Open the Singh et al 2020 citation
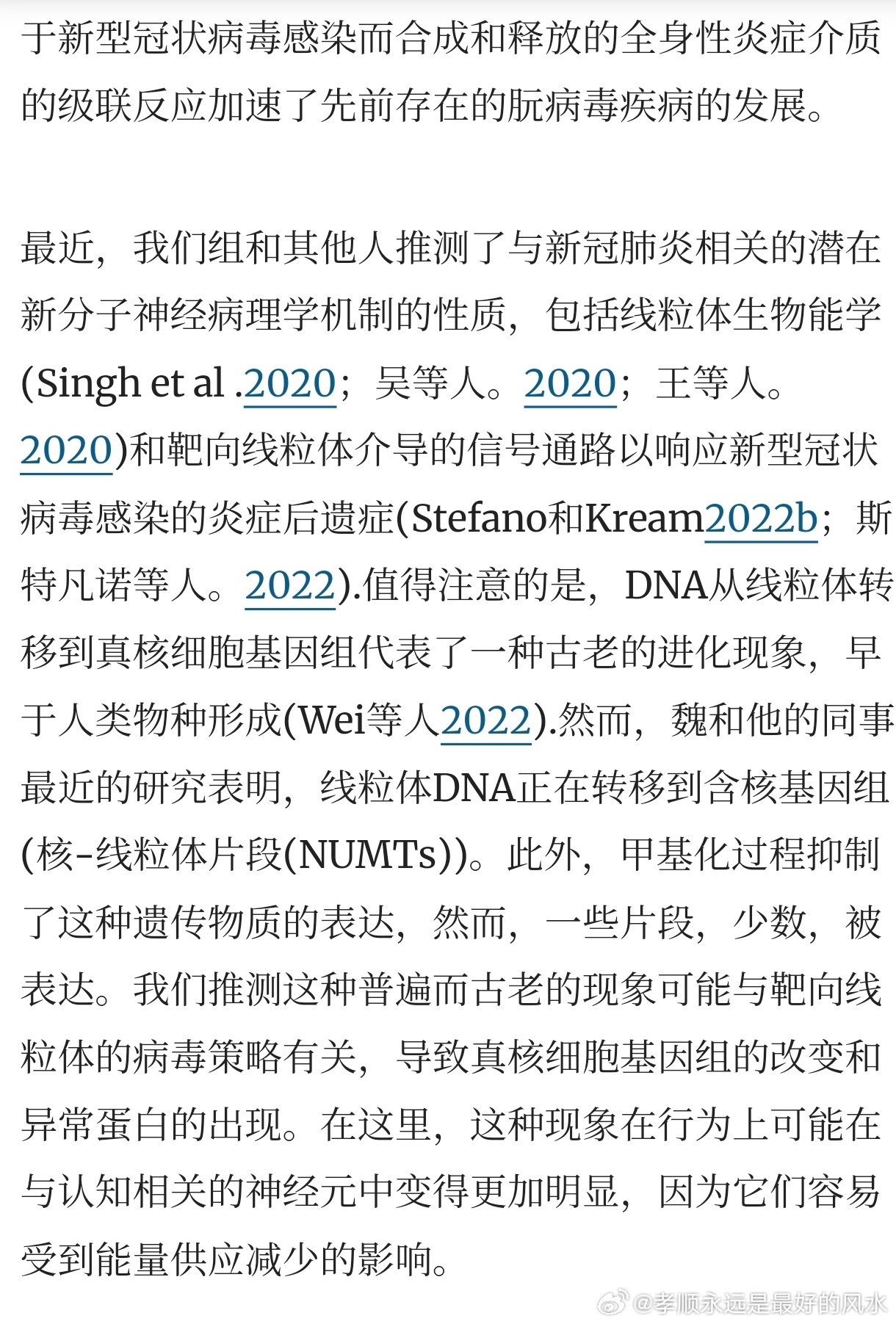896x1324 pixels. click(x=289, y=383)
